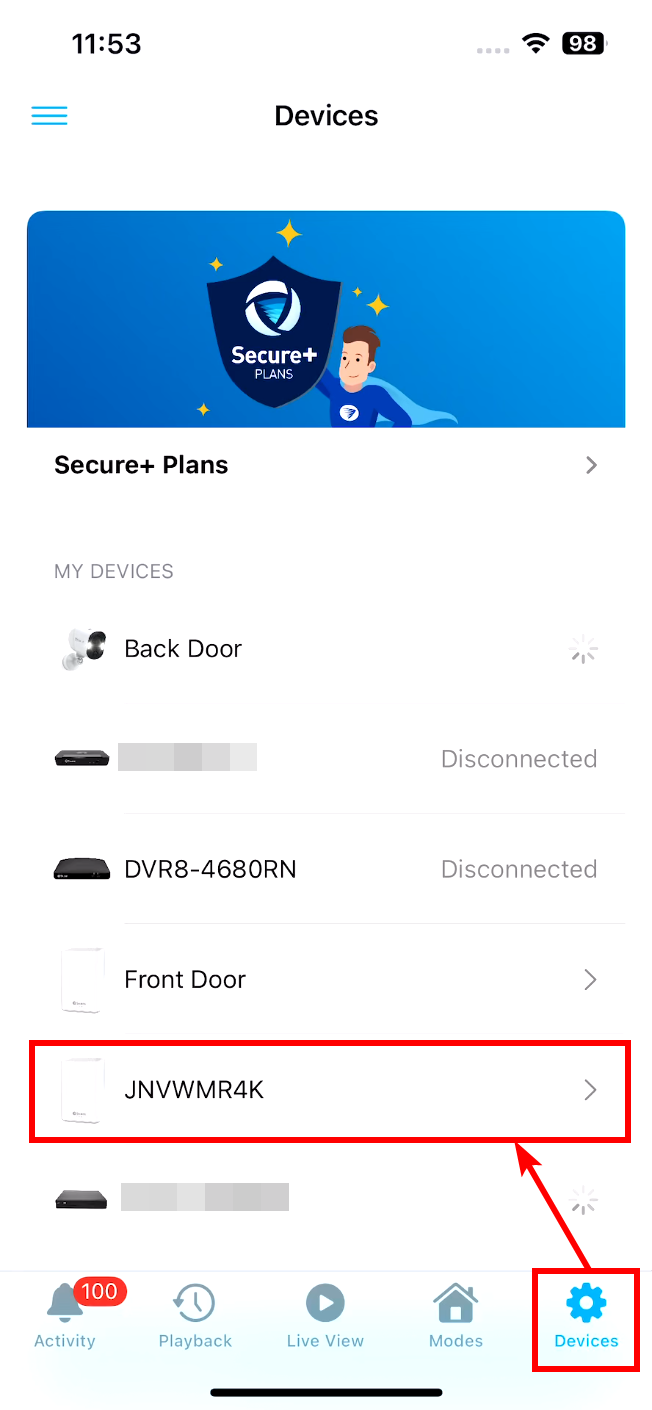Go to the Live View tab
Image resolution: width=652 pixels, height=1410 pixels.
click(325, 1314)
